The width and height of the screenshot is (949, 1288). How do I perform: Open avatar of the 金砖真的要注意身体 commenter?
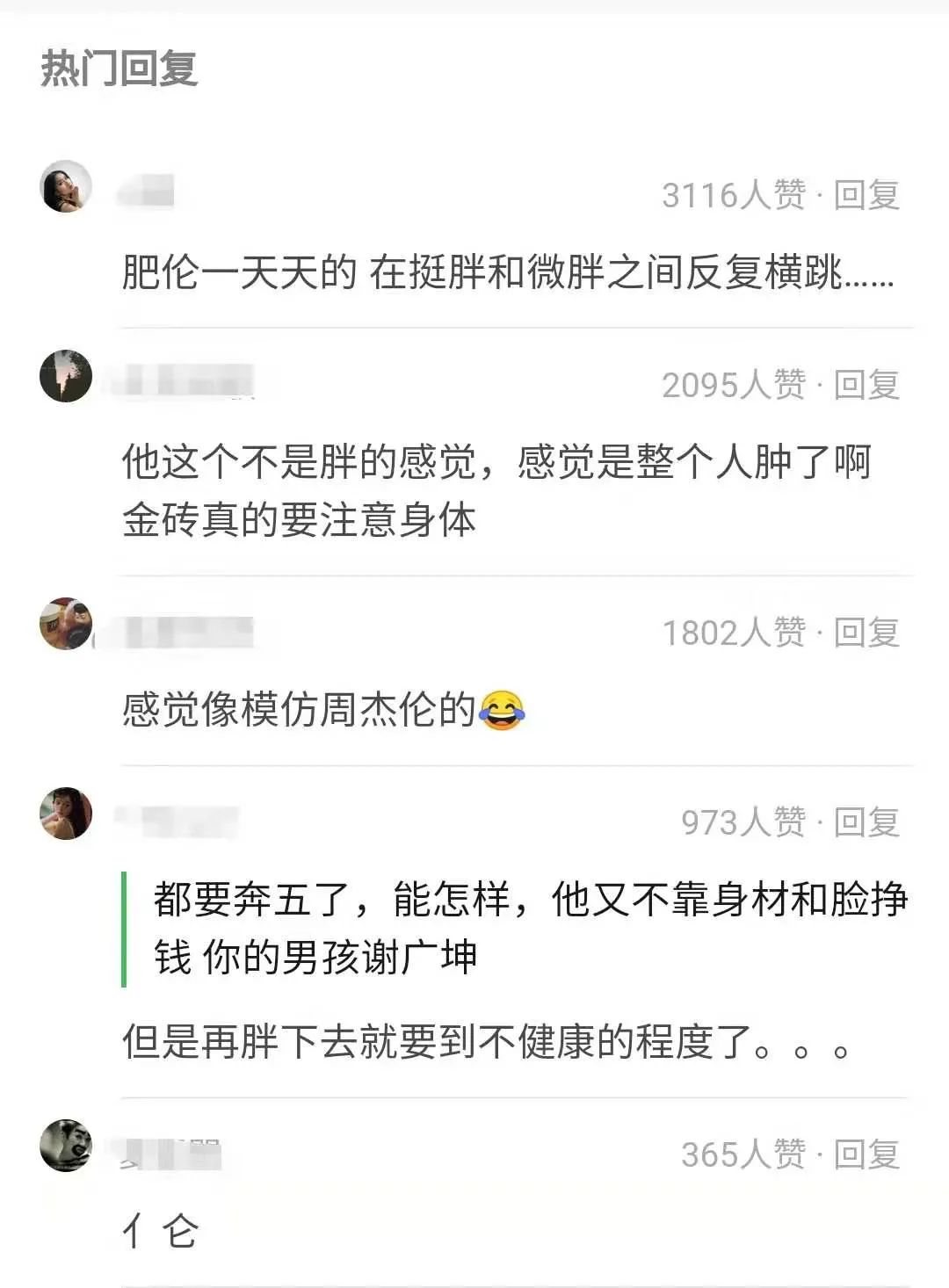66,376
